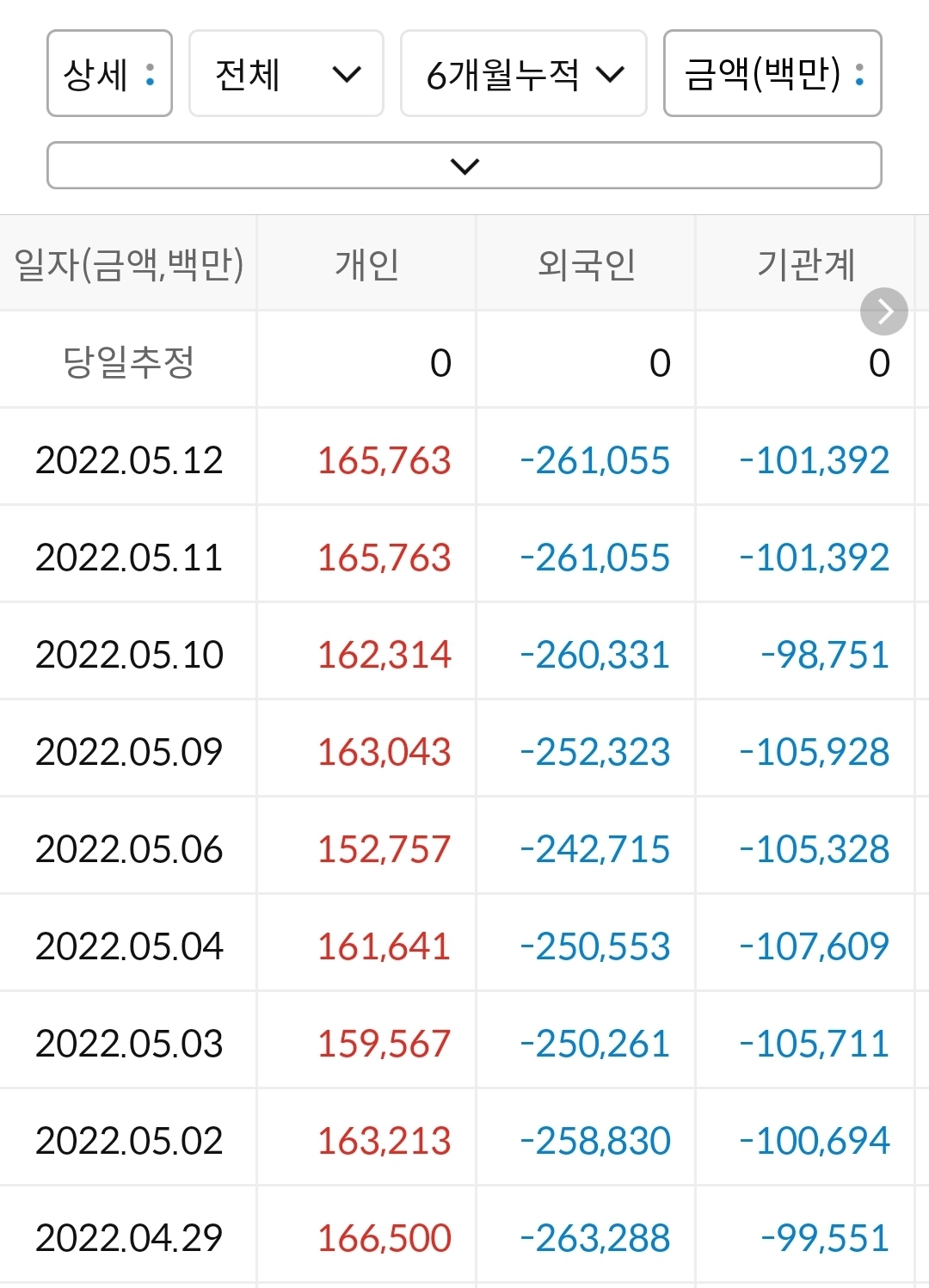
Task: Select the 당일추정 row
Action: 127,361
